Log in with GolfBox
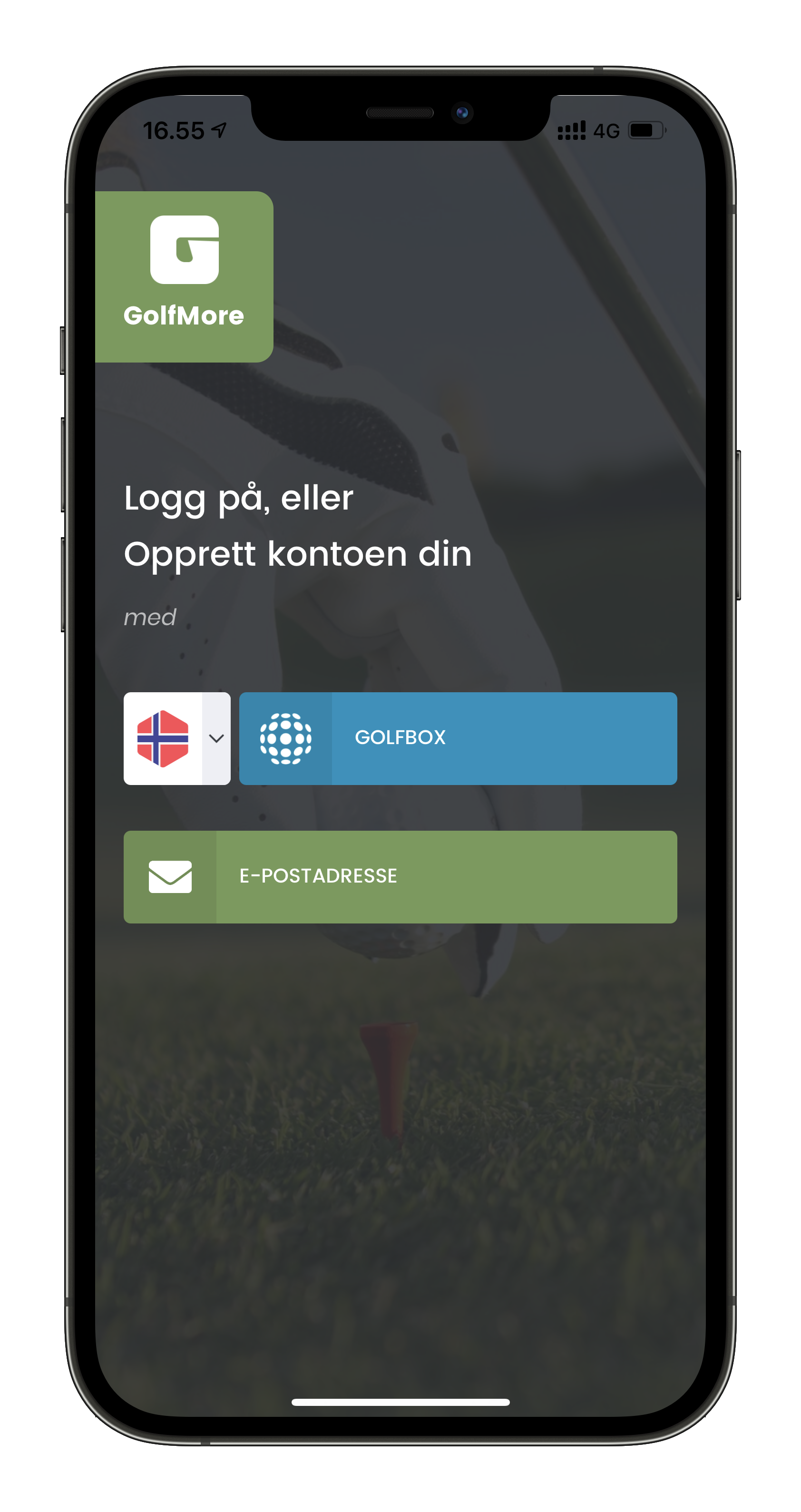Screen dimensions: 801x1512 tap(458, 738)
